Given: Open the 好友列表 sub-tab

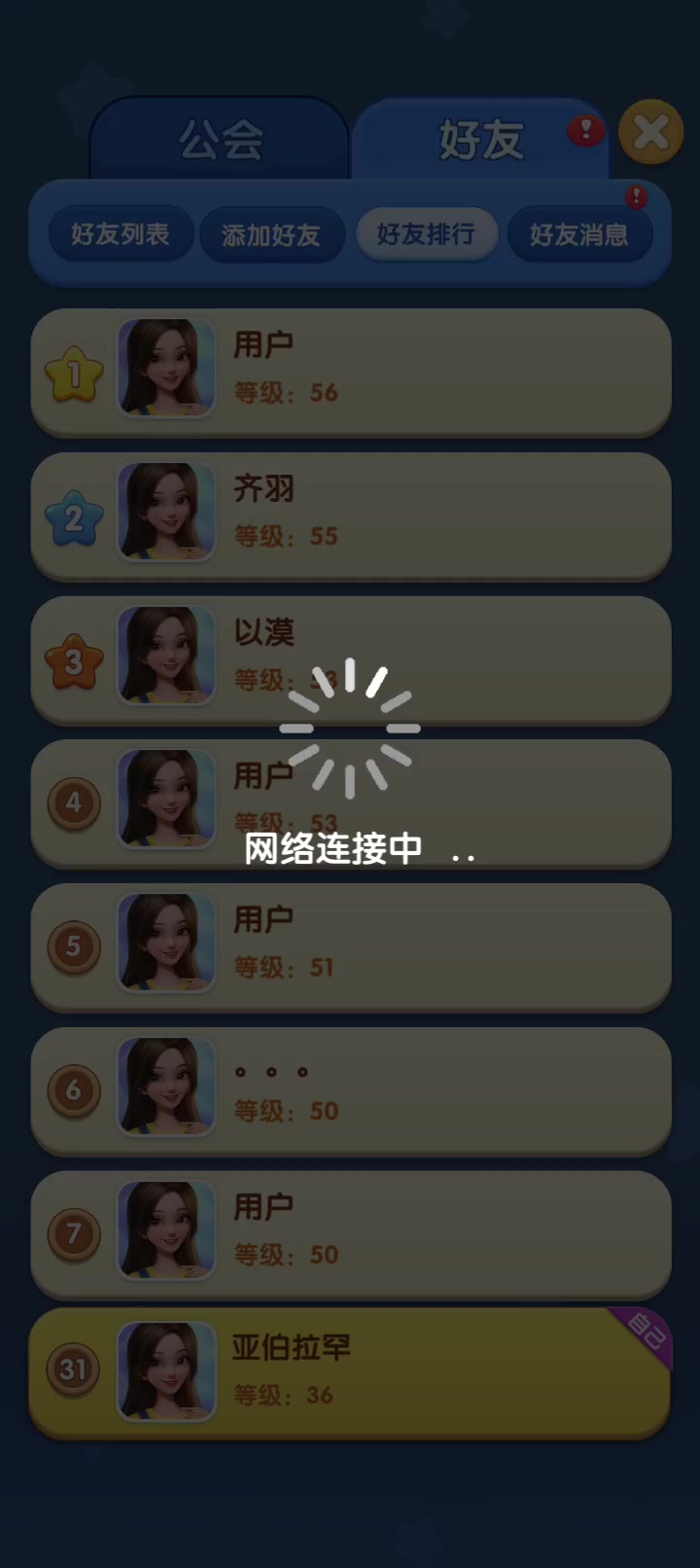Looking at the screenshot, I should [x=121, y=234].
